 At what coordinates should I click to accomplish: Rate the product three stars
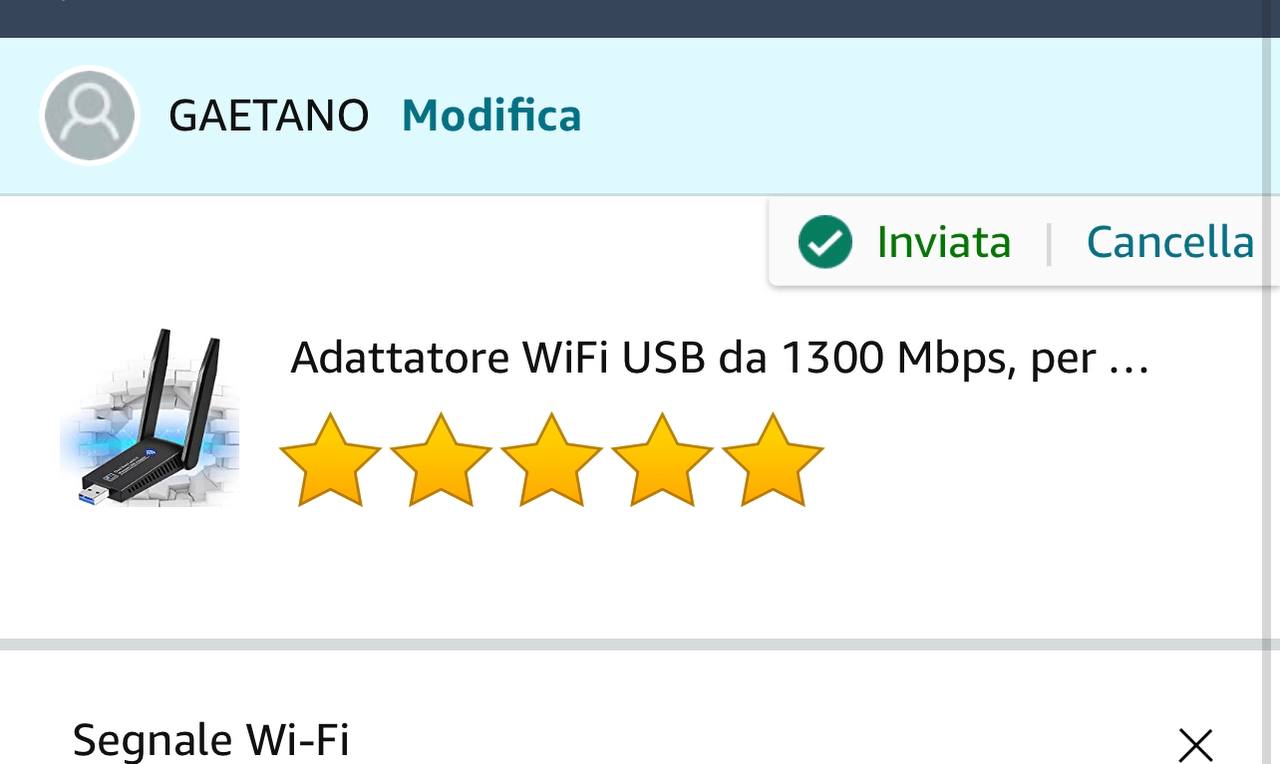(x=551, y=461)
